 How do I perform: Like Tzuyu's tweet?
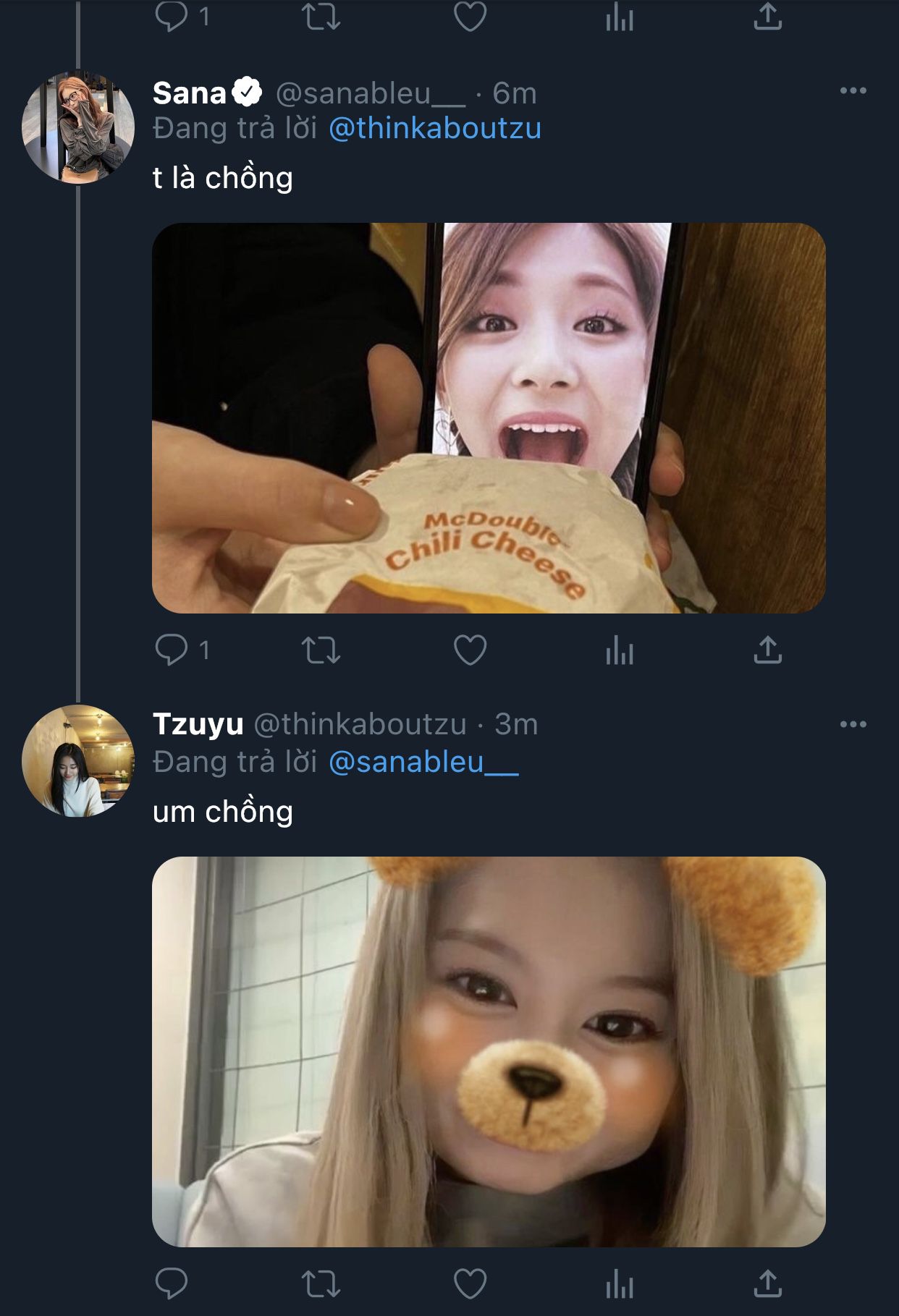coord(470,1283)
